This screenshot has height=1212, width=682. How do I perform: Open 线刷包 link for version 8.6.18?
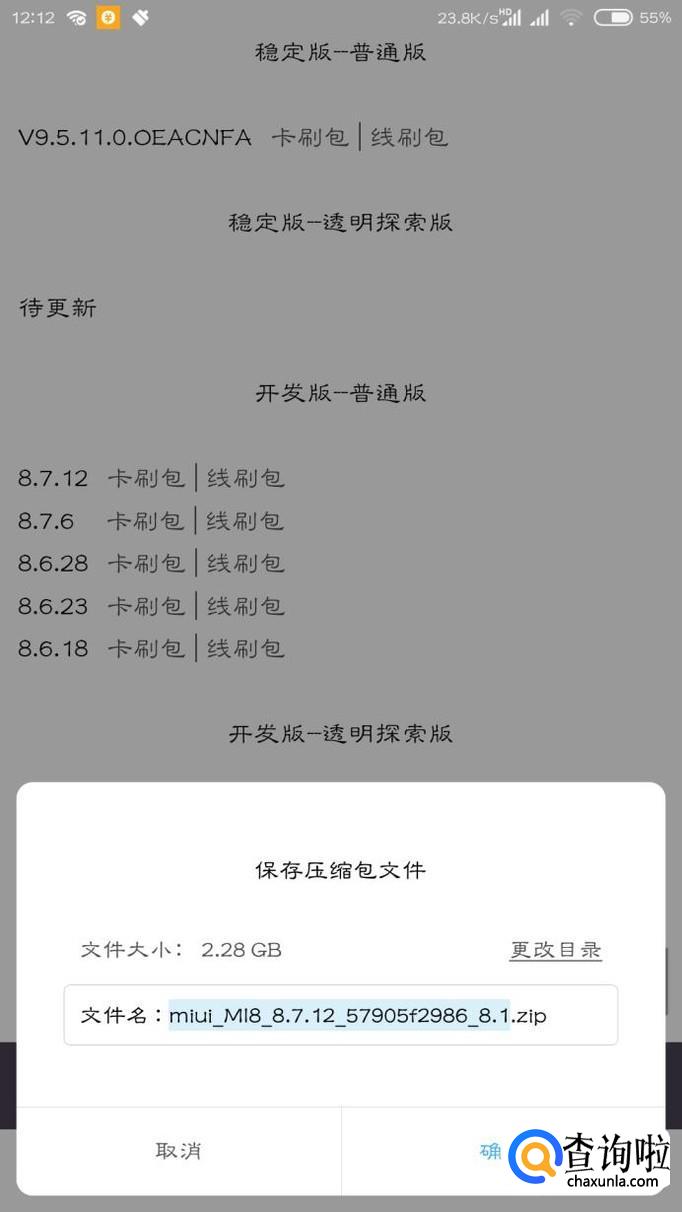pyautogui.click(x=245, y=649)
